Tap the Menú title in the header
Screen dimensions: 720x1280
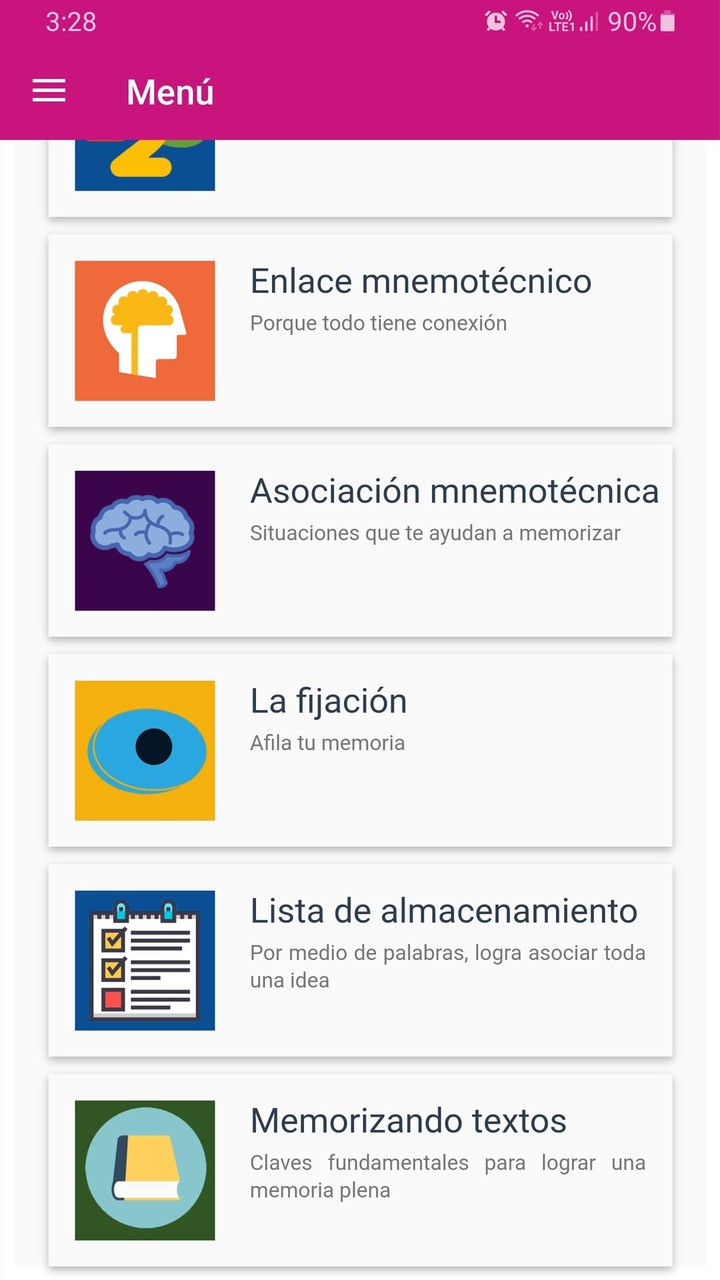coord(170,92)
